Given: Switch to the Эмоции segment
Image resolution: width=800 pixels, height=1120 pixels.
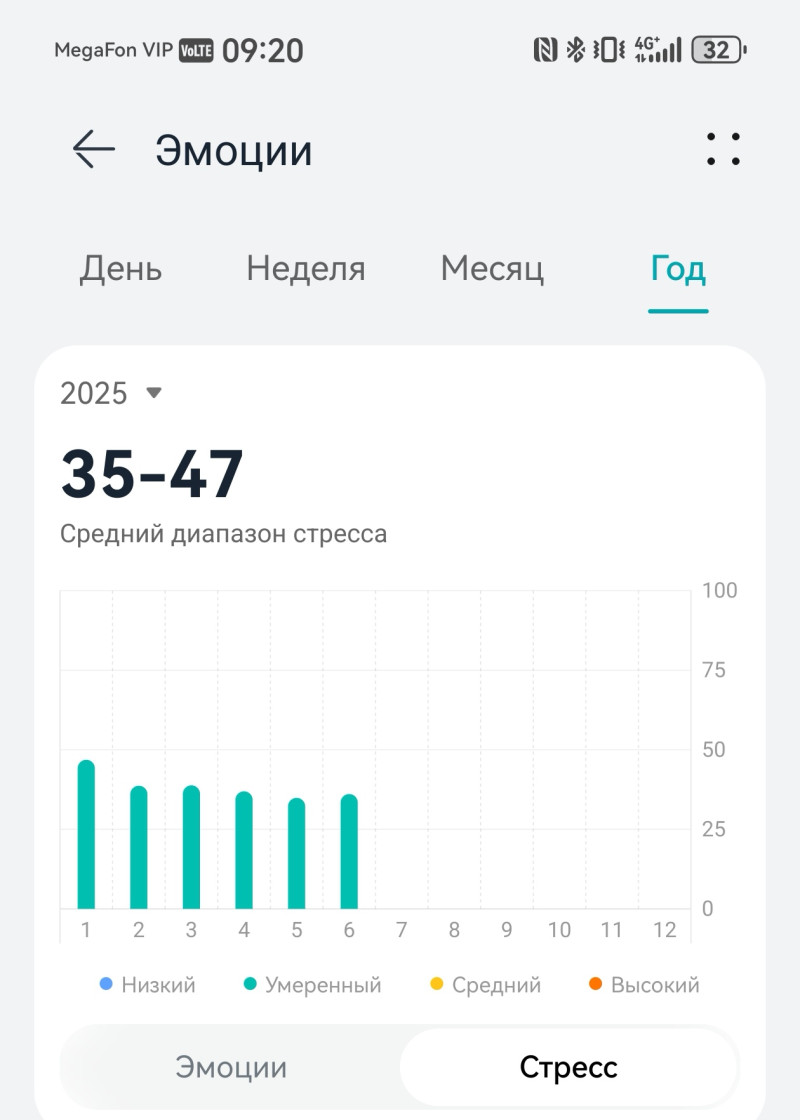Looking at the screenshot, I should tap(231, 1067).
